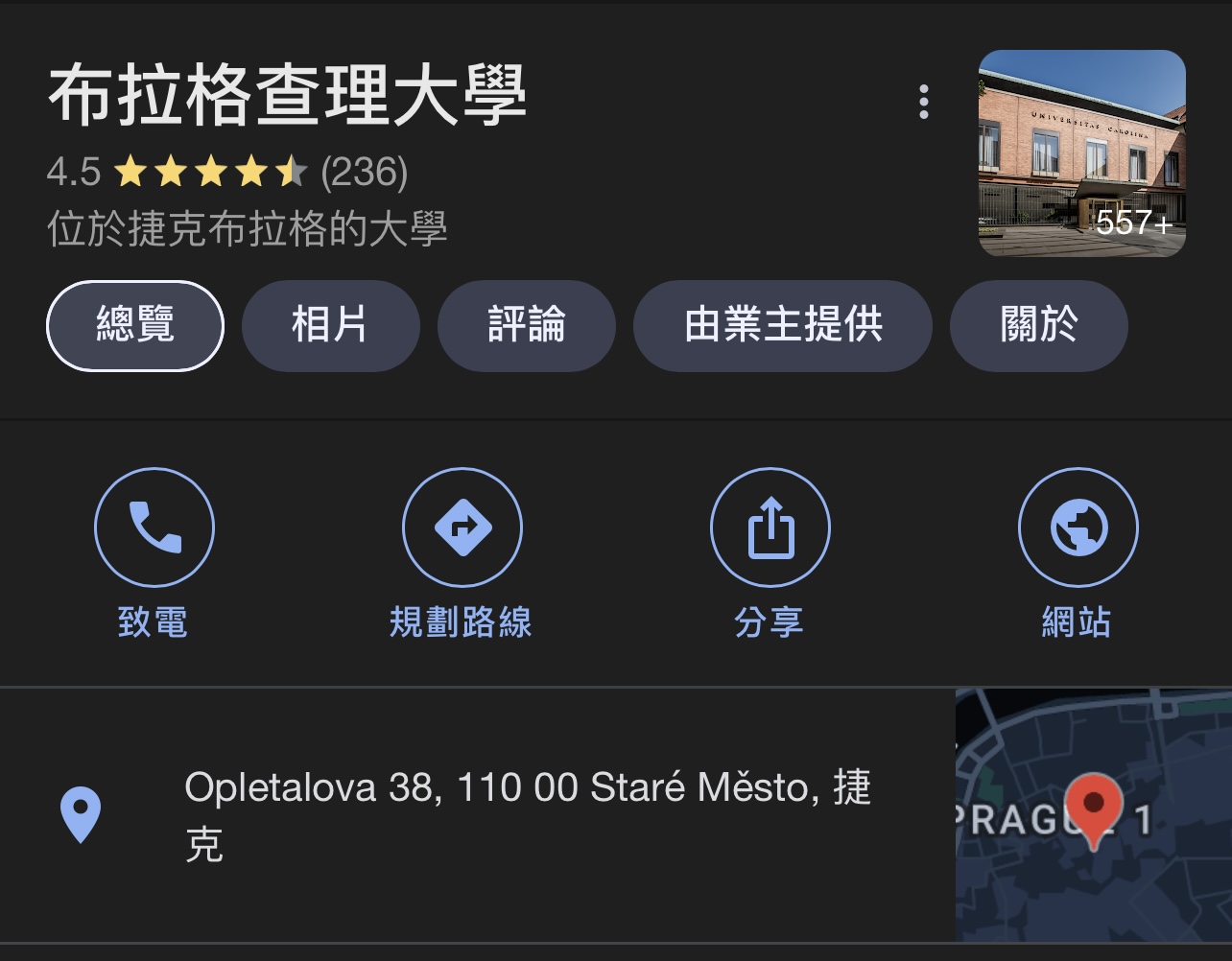
Task: Select the 總覽 overview tab
Action: pos(135,325)
